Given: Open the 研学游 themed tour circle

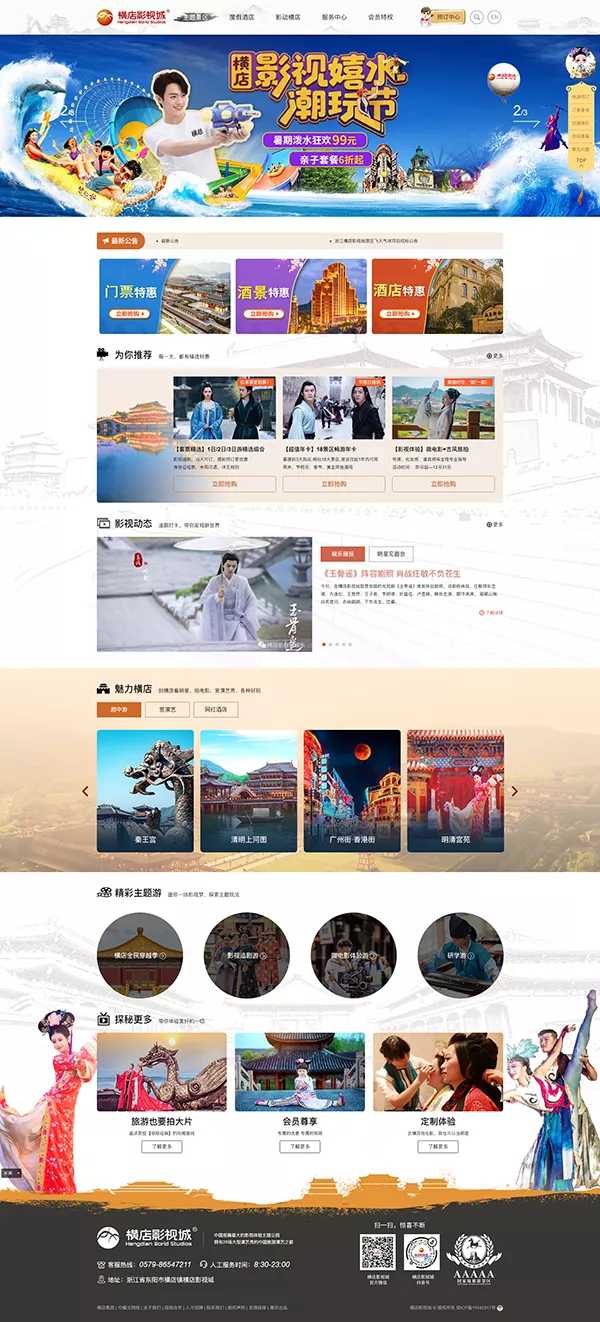Looking at the screenshot, I should [459, 955].
